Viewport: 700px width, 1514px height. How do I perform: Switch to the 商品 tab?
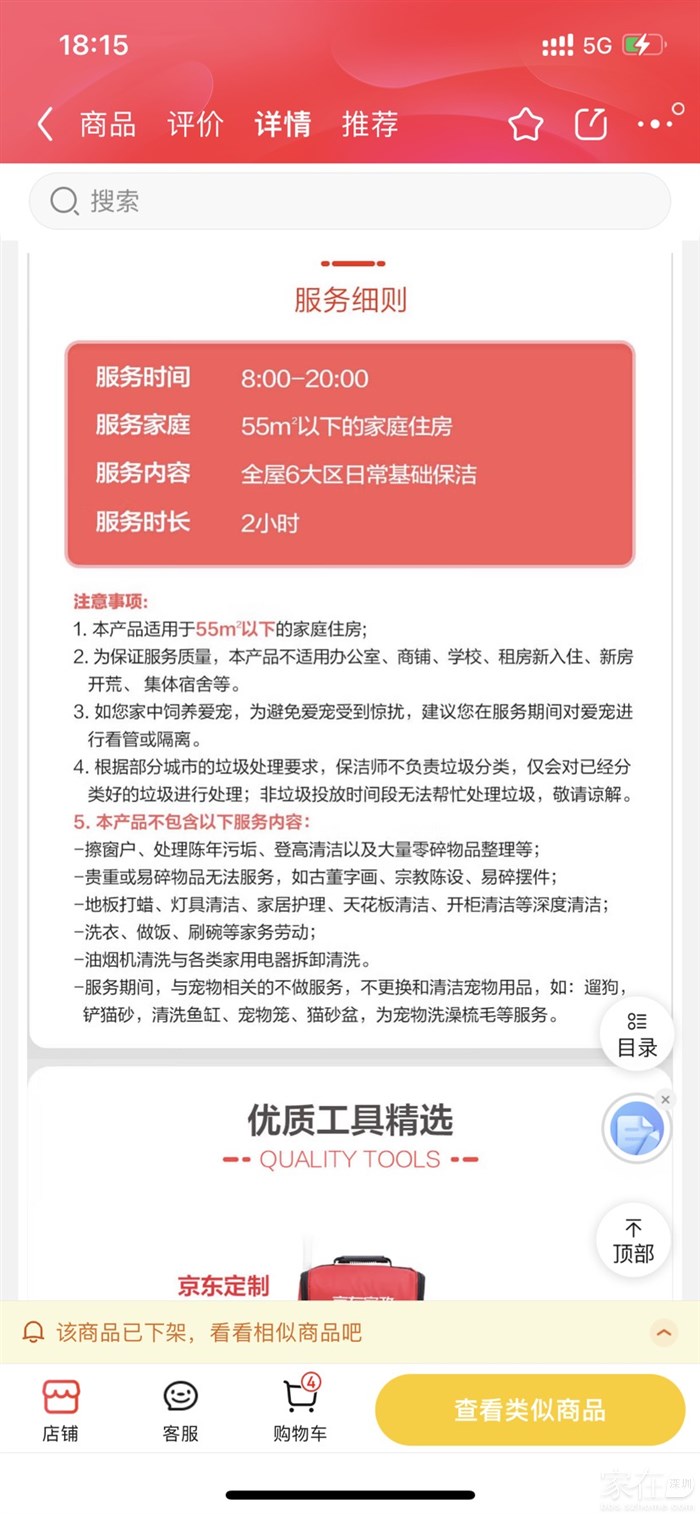click(x=107, y=124)
